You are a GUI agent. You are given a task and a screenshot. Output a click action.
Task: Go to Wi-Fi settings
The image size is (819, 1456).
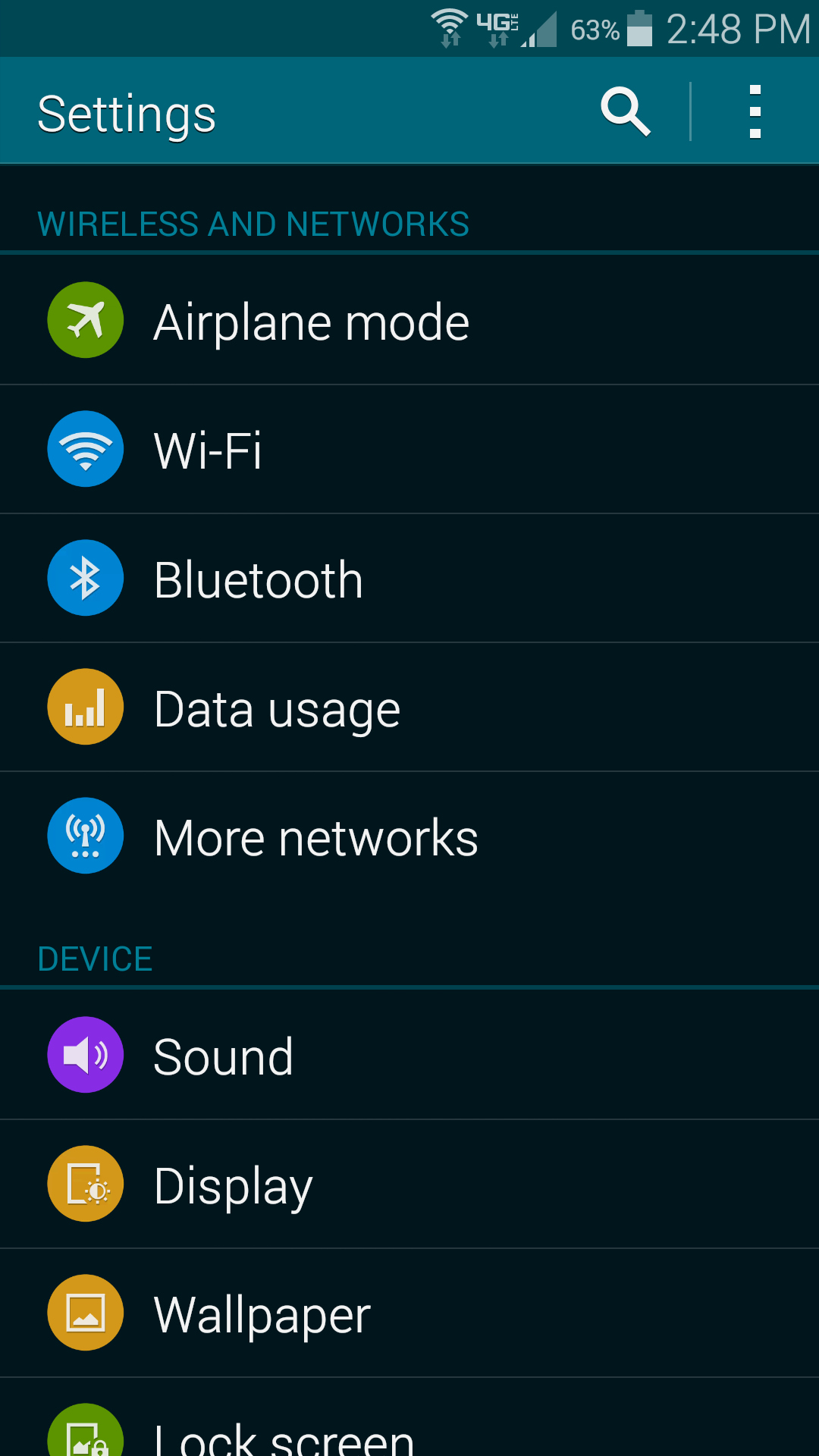(x=209, y=450)
